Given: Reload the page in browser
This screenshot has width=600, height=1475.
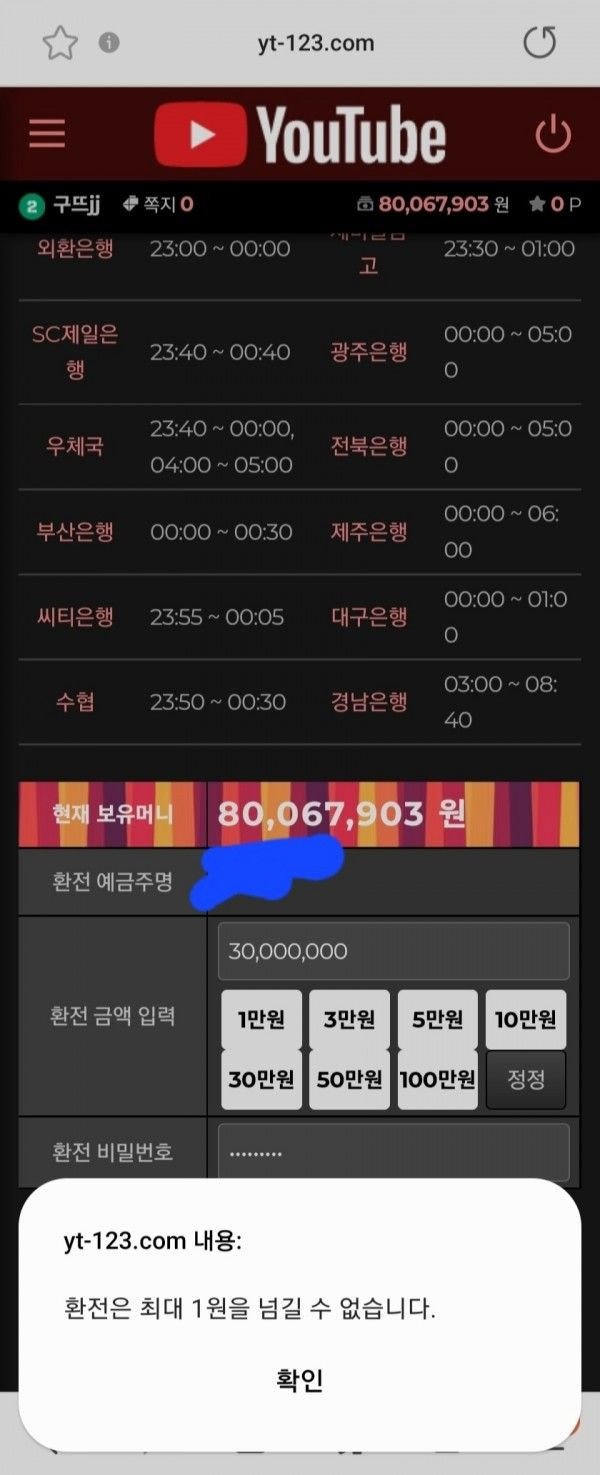Looking at the screenshot, I should [x=540, y=42].
